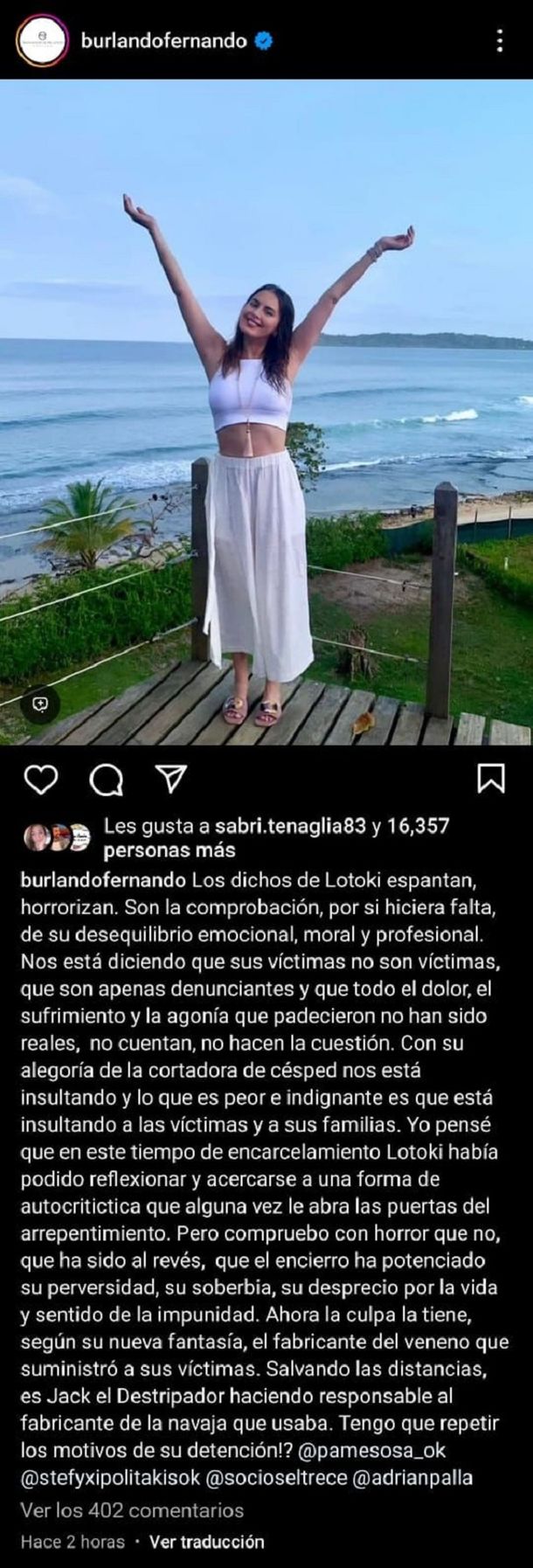Open sabri.tenaglia83's profile from likes

coord(290,827)
